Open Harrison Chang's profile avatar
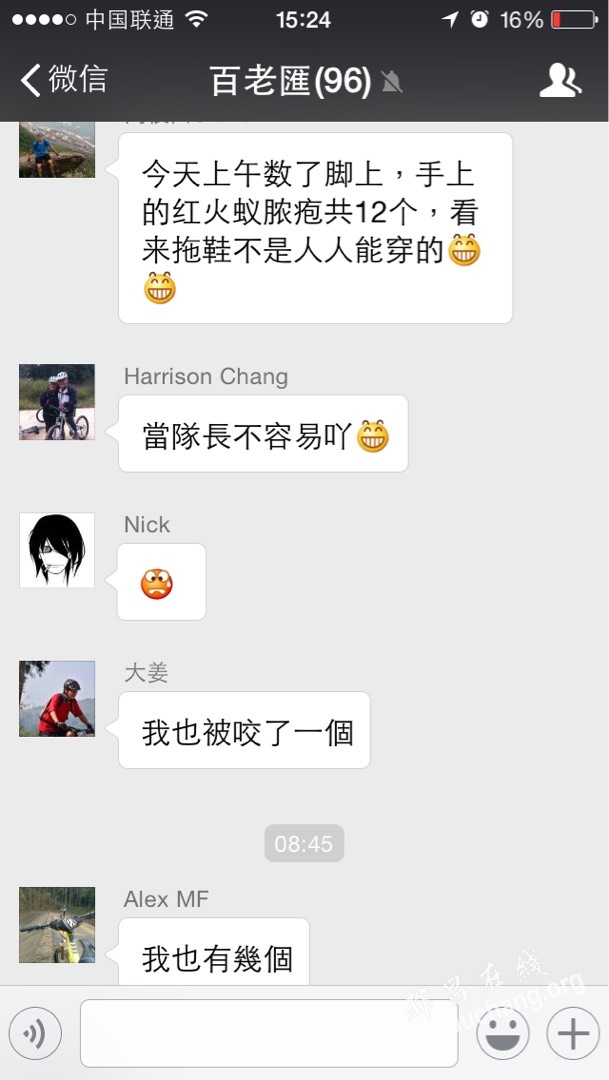The image size is (609, 1080). point(57,402)
